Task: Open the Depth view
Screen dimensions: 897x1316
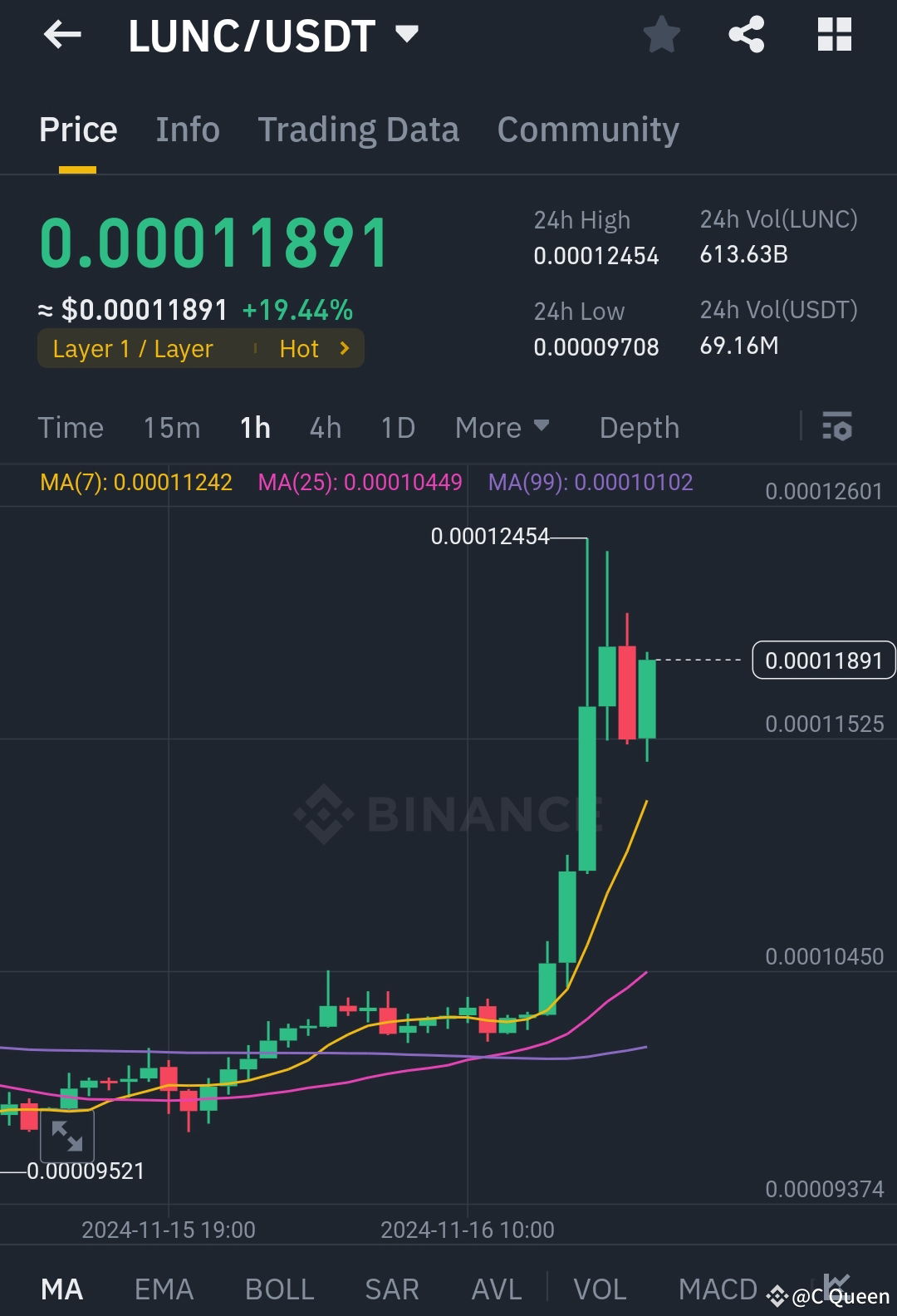Action: [639, 427]
